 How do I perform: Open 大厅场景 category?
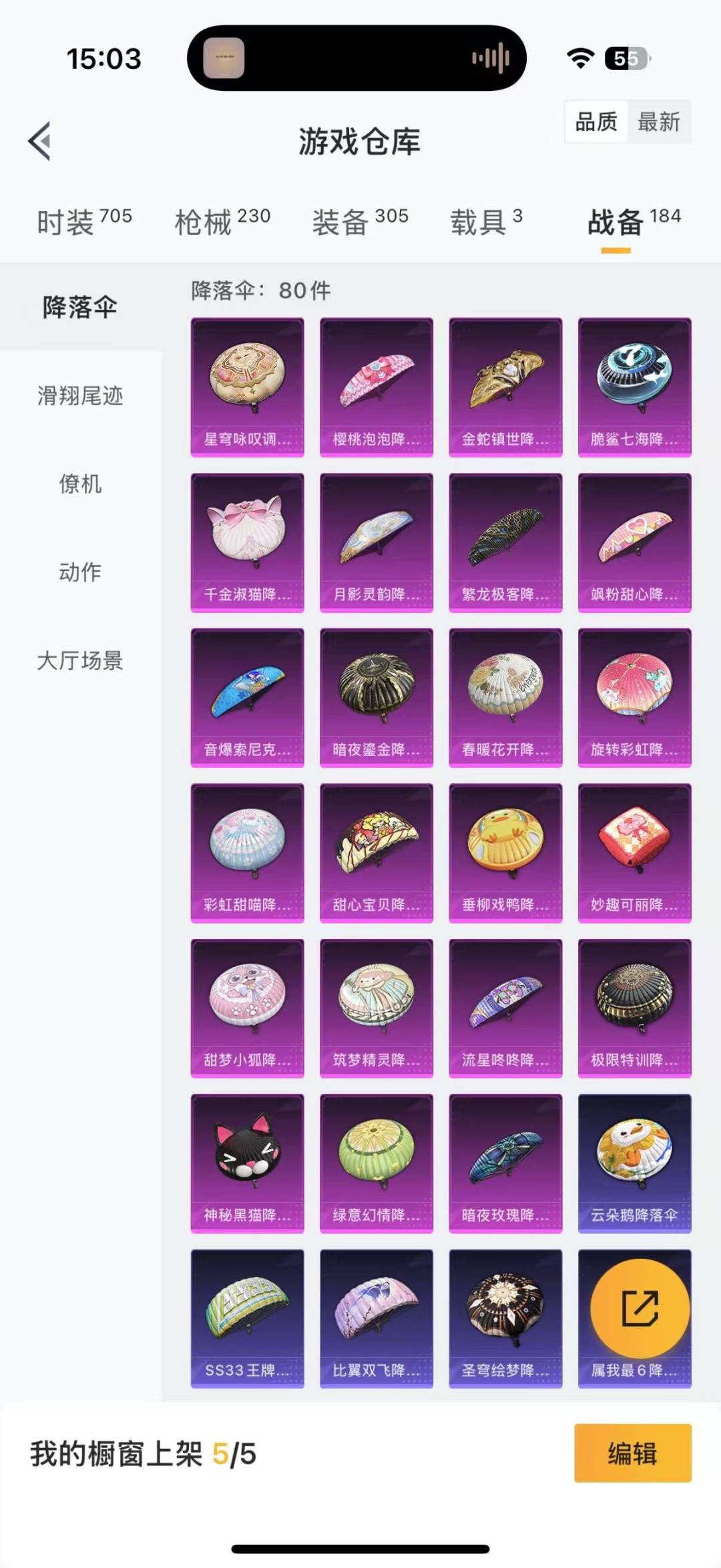pyautogui.click(x=80, y=660)
